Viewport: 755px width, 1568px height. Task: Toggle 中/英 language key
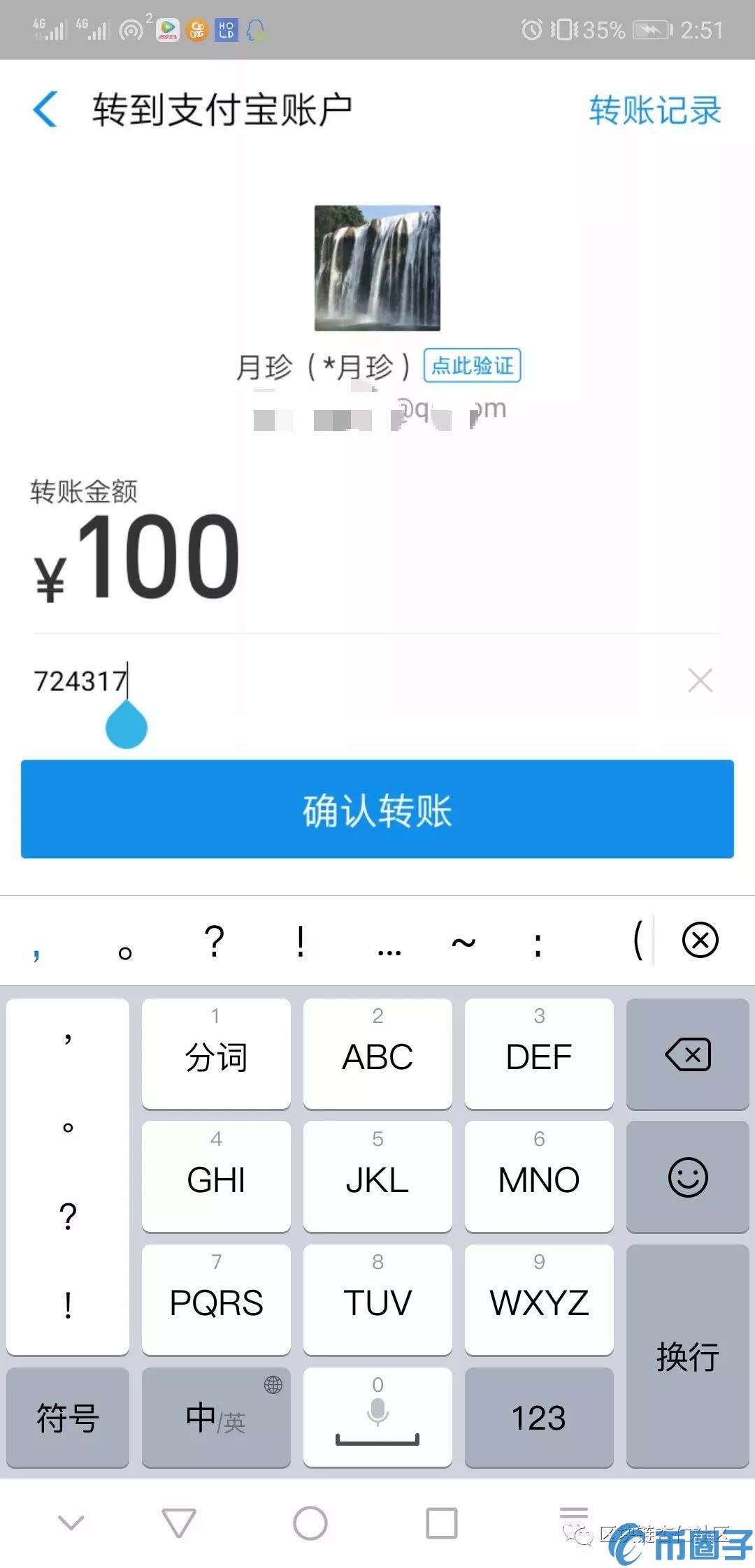click(216, 1418)
